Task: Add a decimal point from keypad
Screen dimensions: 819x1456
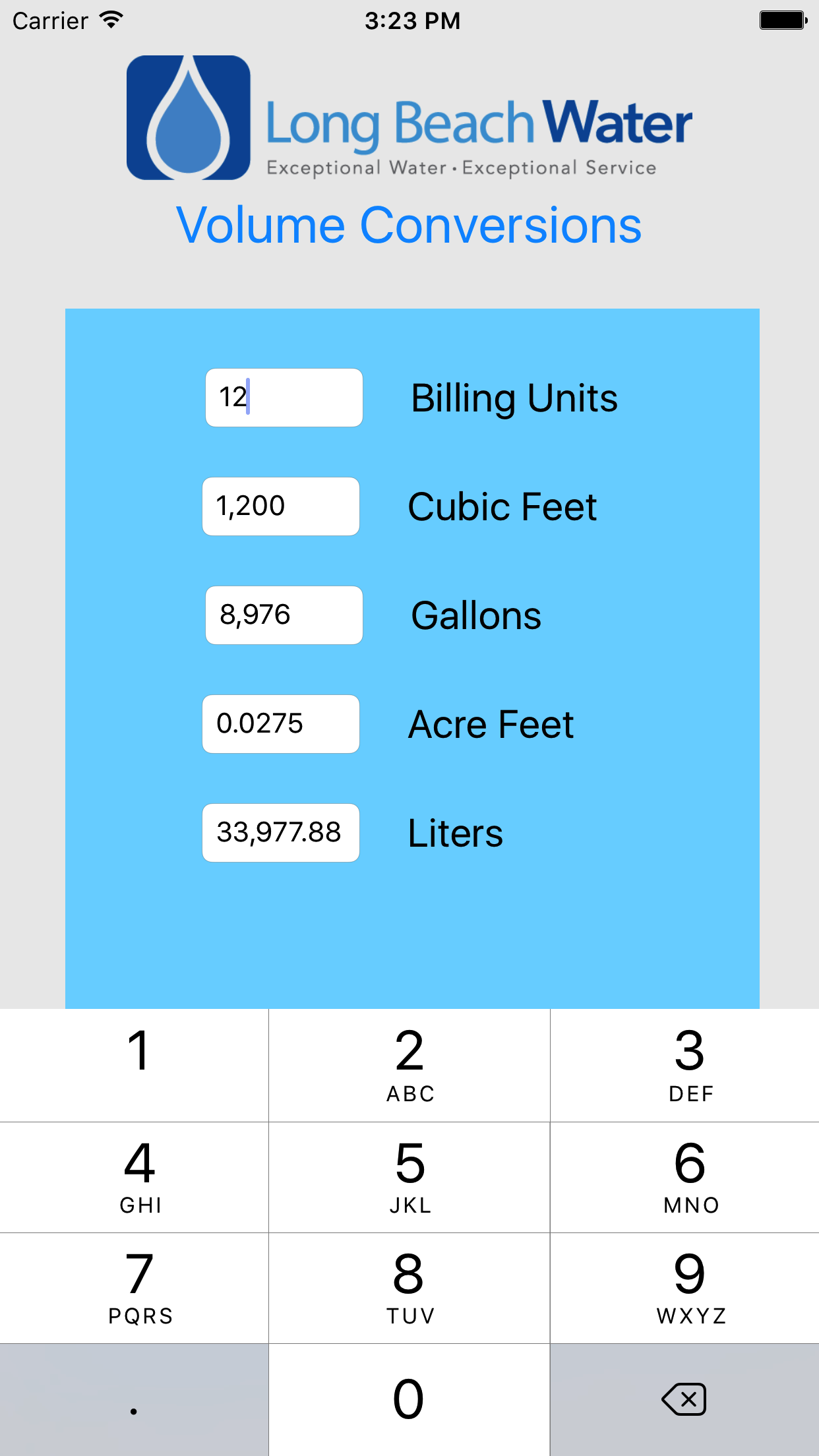Action: click(x=134, y=1400)
